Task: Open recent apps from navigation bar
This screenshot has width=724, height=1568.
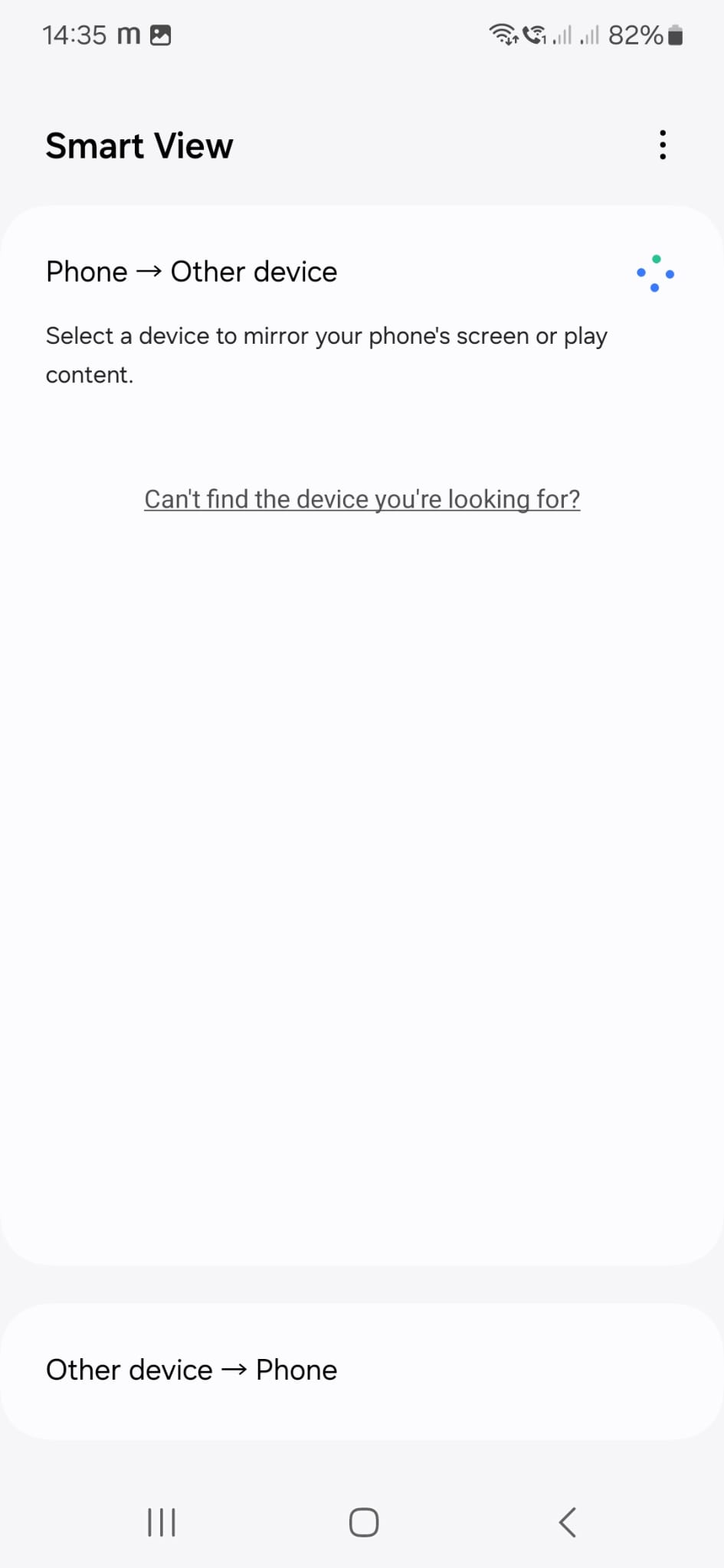Action: coord(161,1522)
